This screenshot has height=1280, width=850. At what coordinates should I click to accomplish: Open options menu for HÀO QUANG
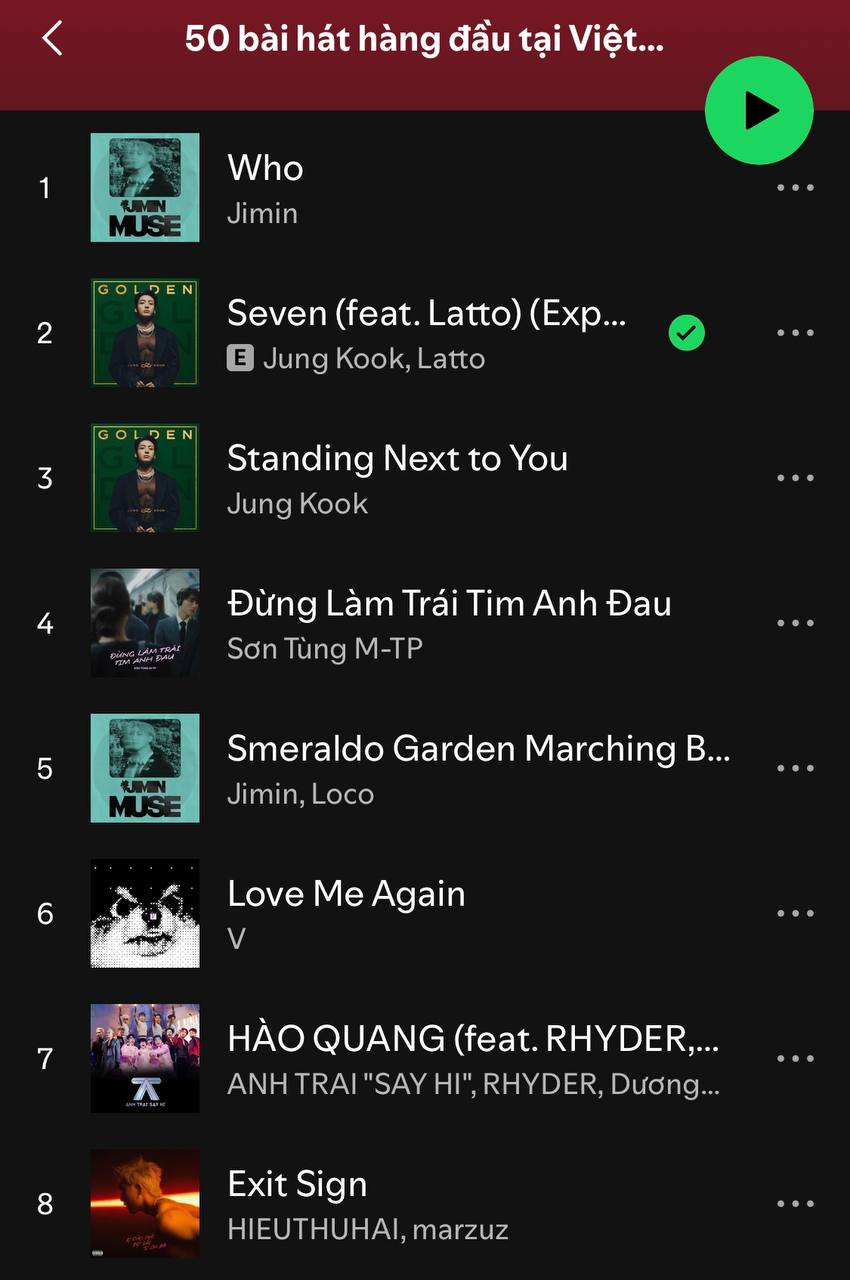(795, 1057)
